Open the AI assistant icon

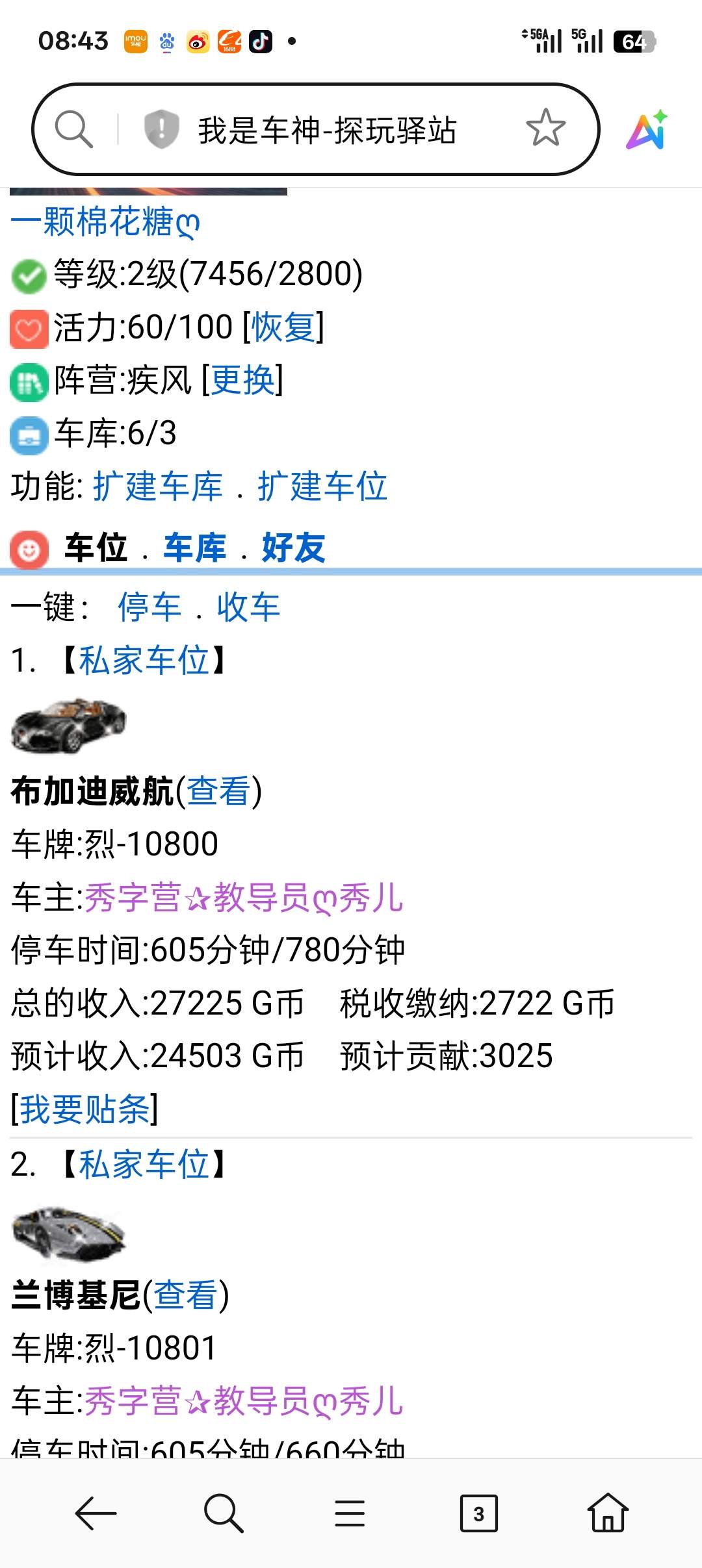coord(647,130)
